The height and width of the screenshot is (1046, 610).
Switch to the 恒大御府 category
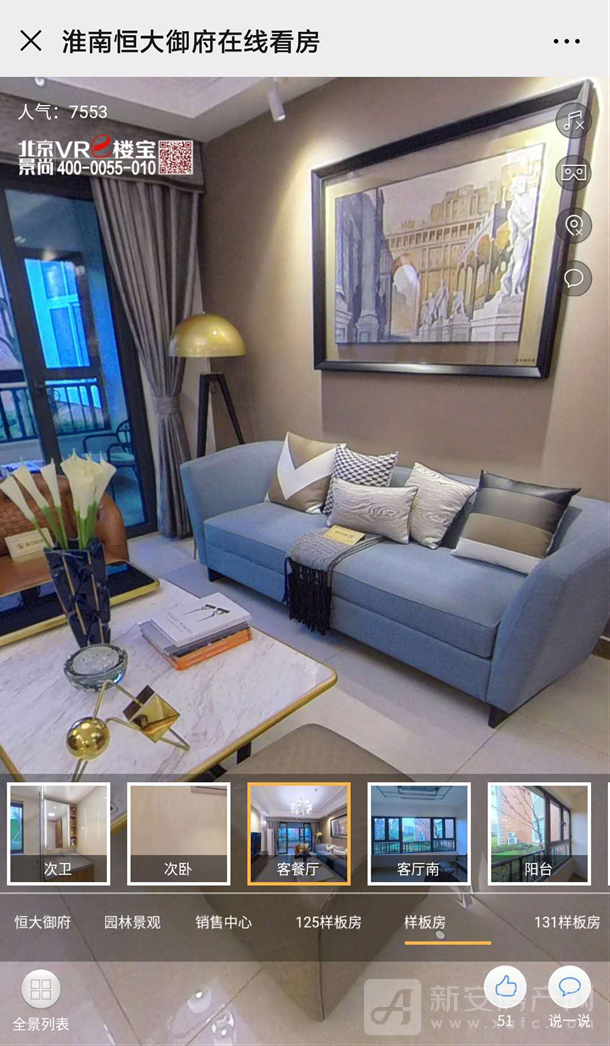coord(42,922)
